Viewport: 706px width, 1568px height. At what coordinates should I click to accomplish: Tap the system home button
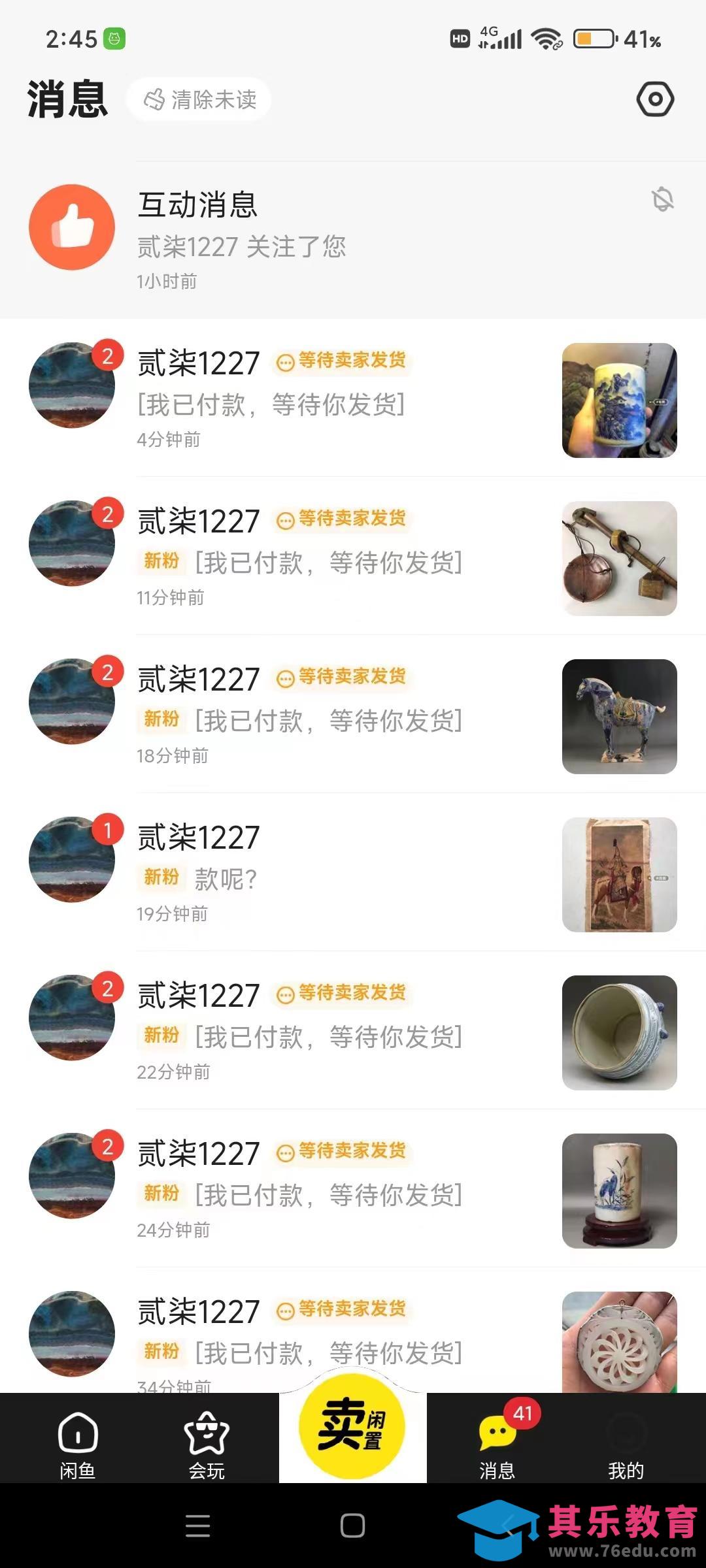click(352, 1526)
